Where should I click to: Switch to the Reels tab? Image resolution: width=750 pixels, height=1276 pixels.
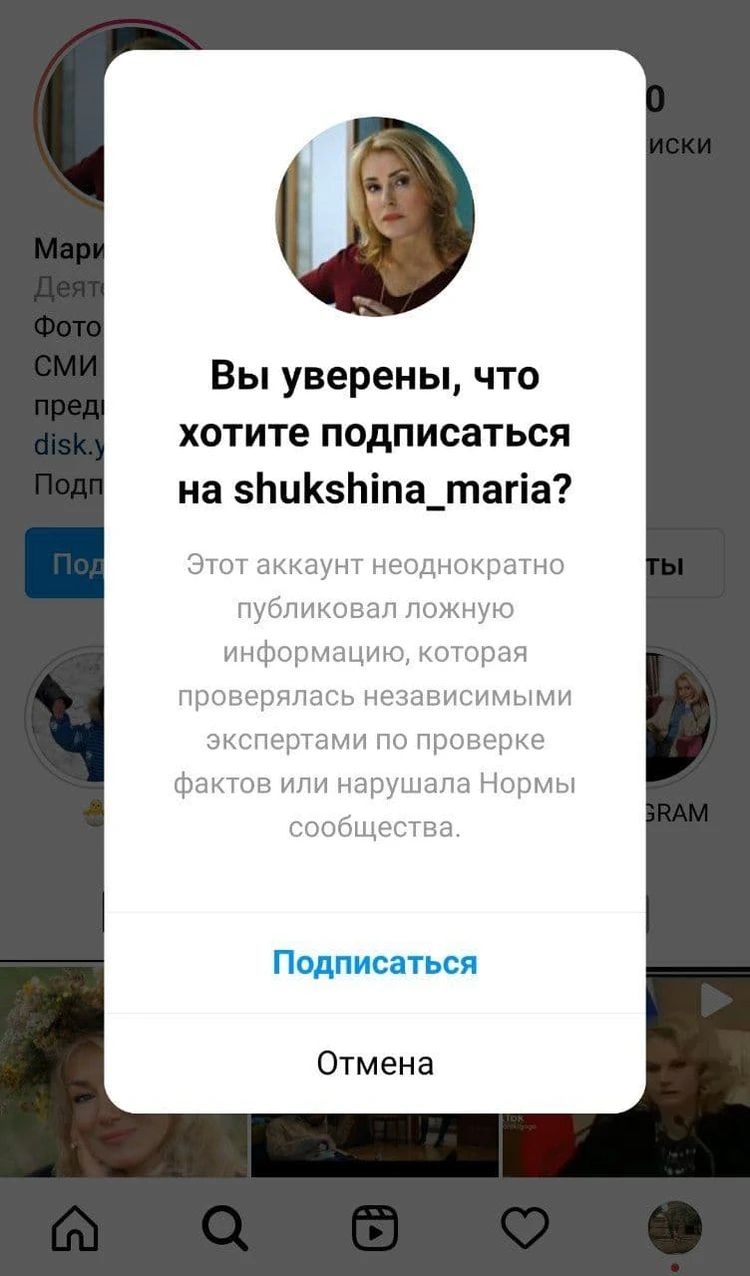pyautogui.click(x=375, y=1226)
